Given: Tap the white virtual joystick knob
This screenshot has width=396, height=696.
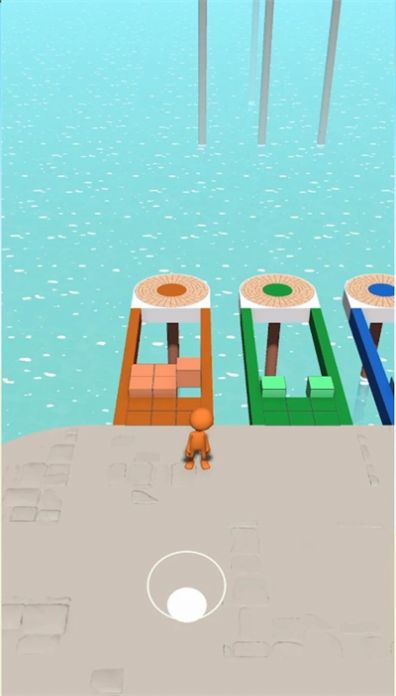Looking at the screenshot, I should [187, 604].
